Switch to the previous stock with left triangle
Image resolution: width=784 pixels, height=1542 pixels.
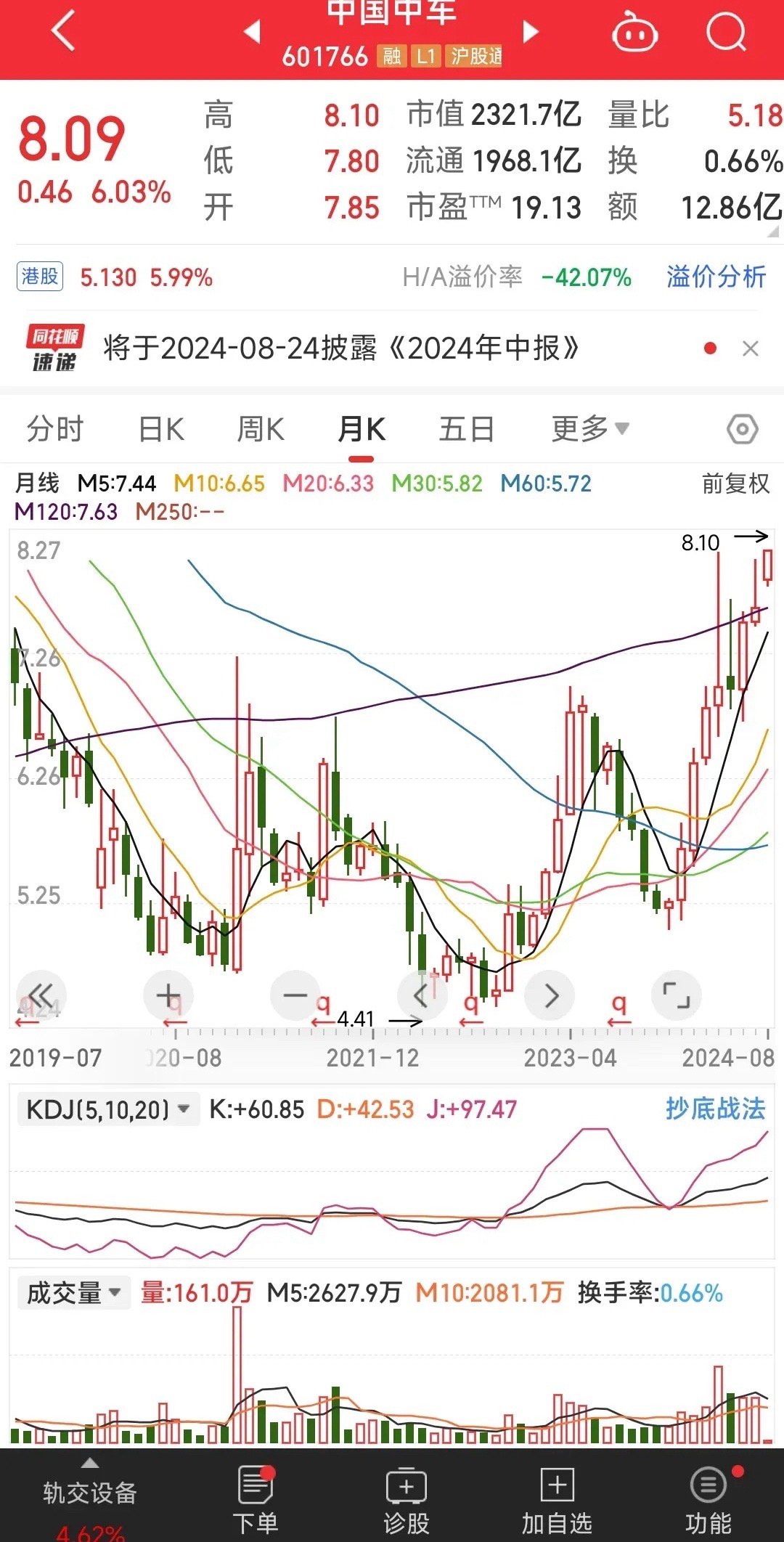click(x=251, y=32)
